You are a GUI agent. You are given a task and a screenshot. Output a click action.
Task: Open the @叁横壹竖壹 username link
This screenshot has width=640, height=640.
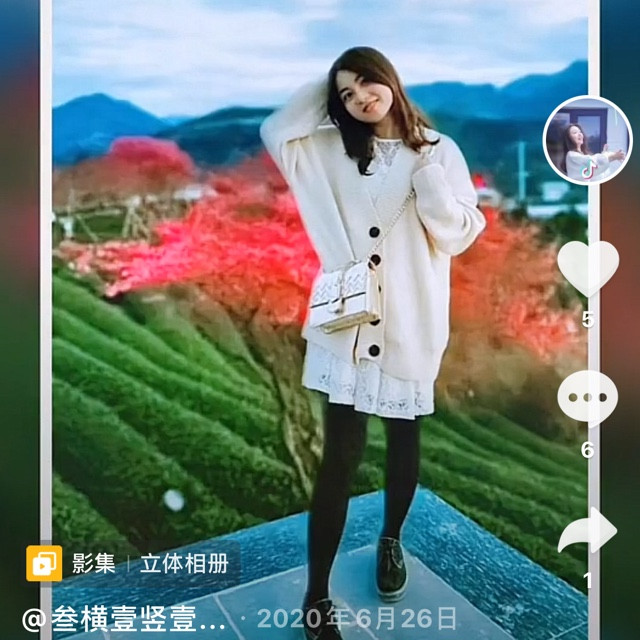[125, 618]
